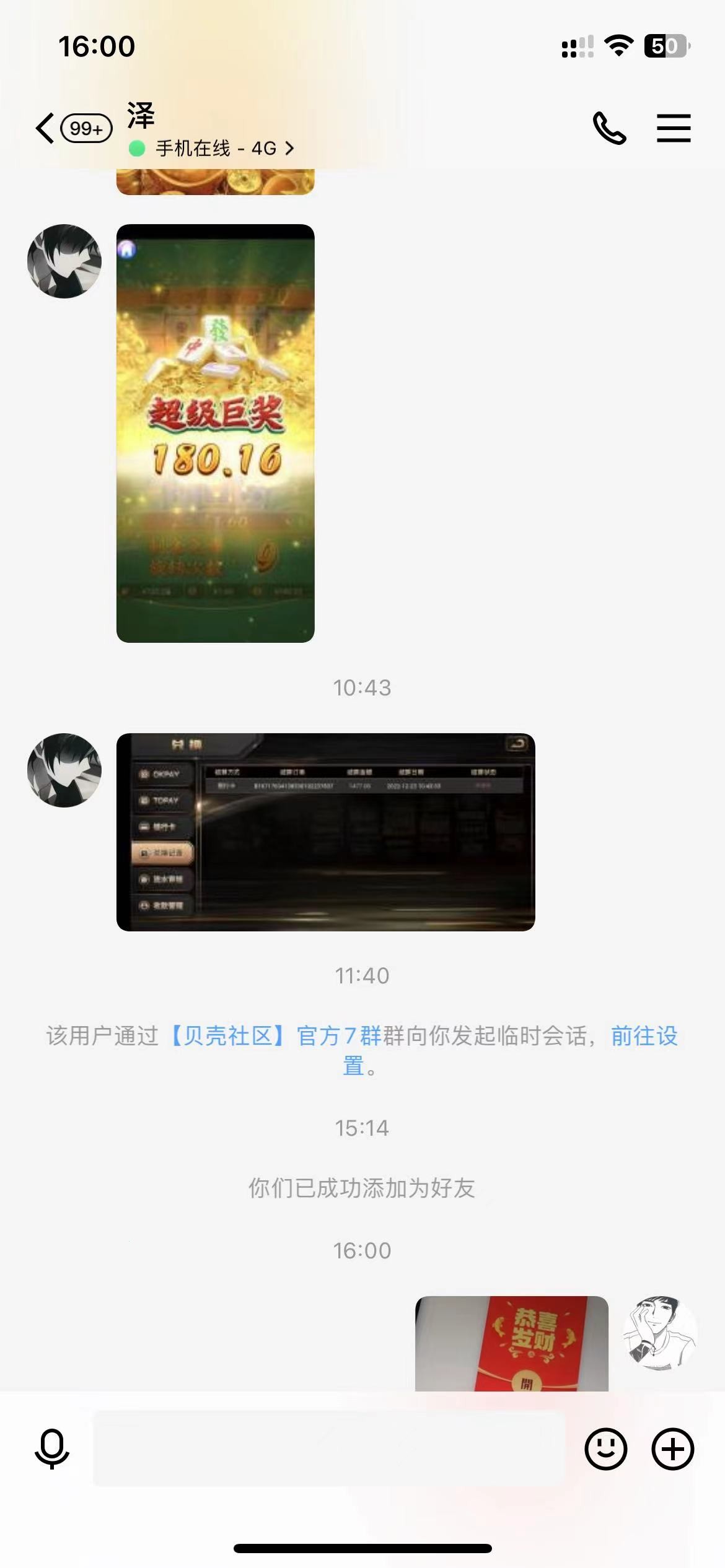Open the emoji picker
This screenshot has width=725, height=1568.
[x=605, y=1449]
